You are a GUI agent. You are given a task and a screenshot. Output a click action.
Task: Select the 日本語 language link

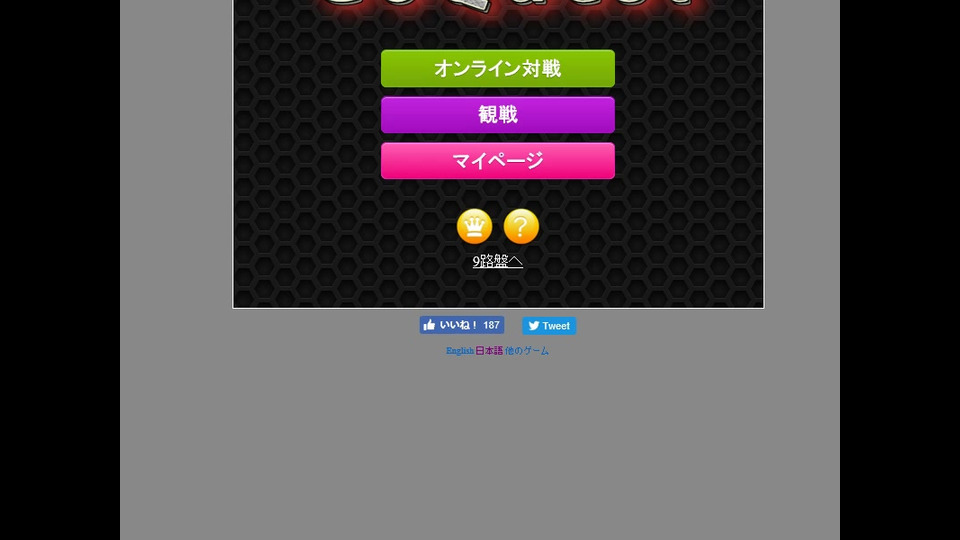[489, 351]
